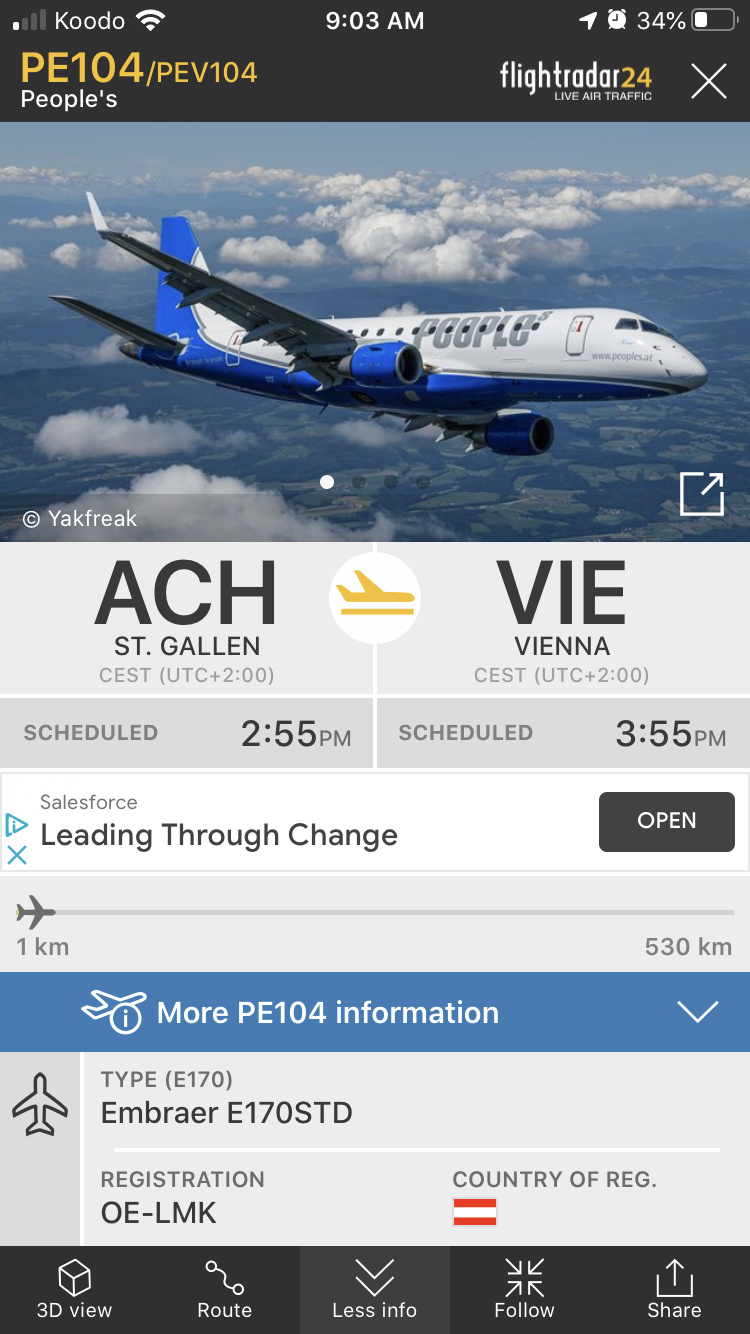The width and height of the screenshot is (750, 1334).
Task: Open the ad info triangle icon
Action: pos(17,825)
